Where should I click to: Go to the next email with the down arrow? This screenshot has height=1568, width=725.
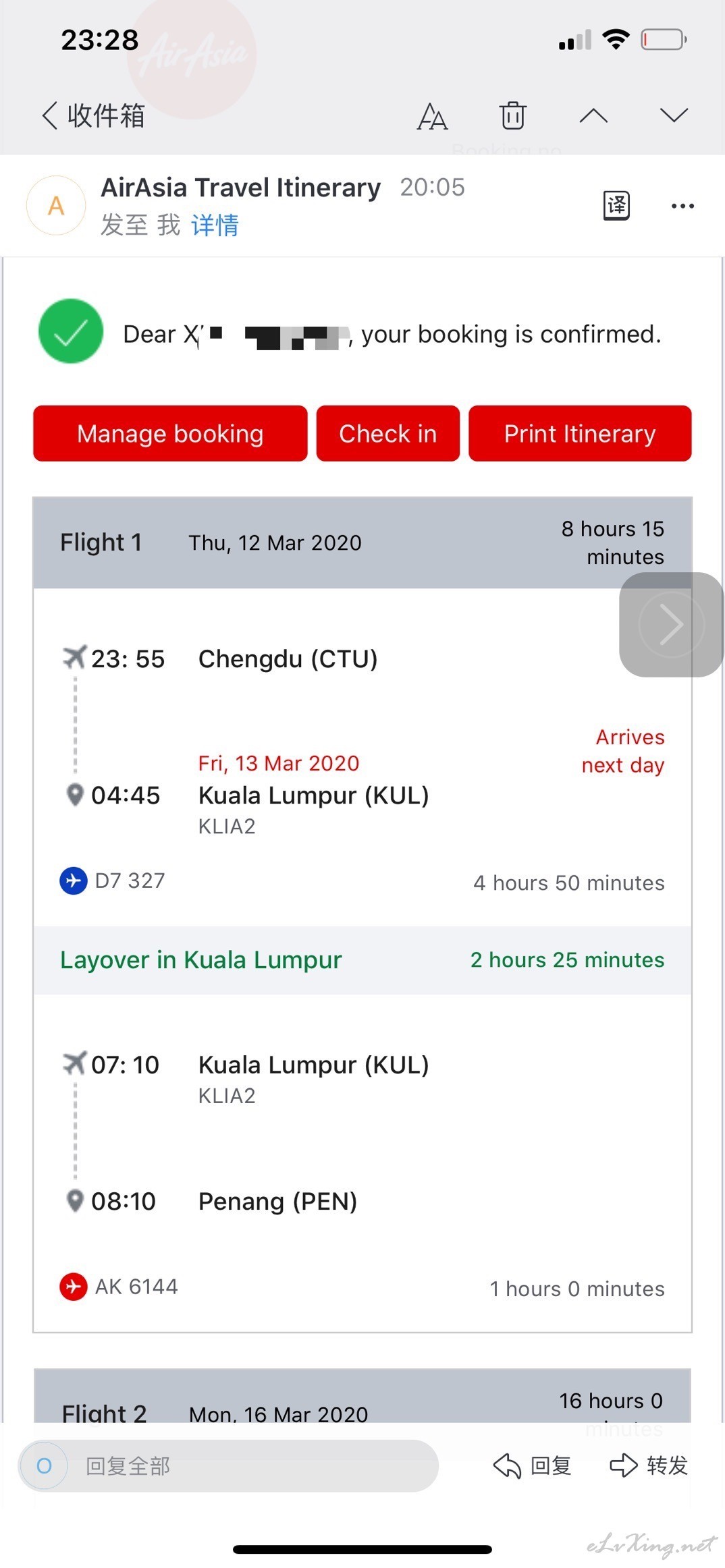click(674, 115)
